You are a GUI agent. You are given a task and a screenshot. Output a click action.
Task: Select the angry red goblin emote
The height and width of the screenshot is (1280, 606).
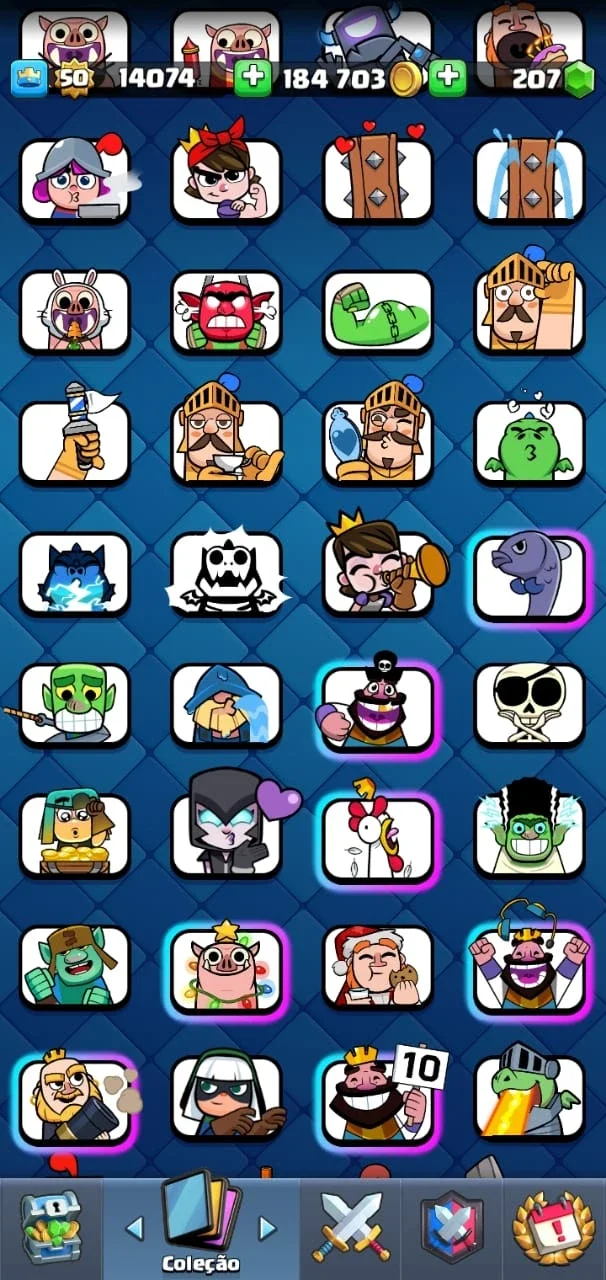tap(226, 311)
